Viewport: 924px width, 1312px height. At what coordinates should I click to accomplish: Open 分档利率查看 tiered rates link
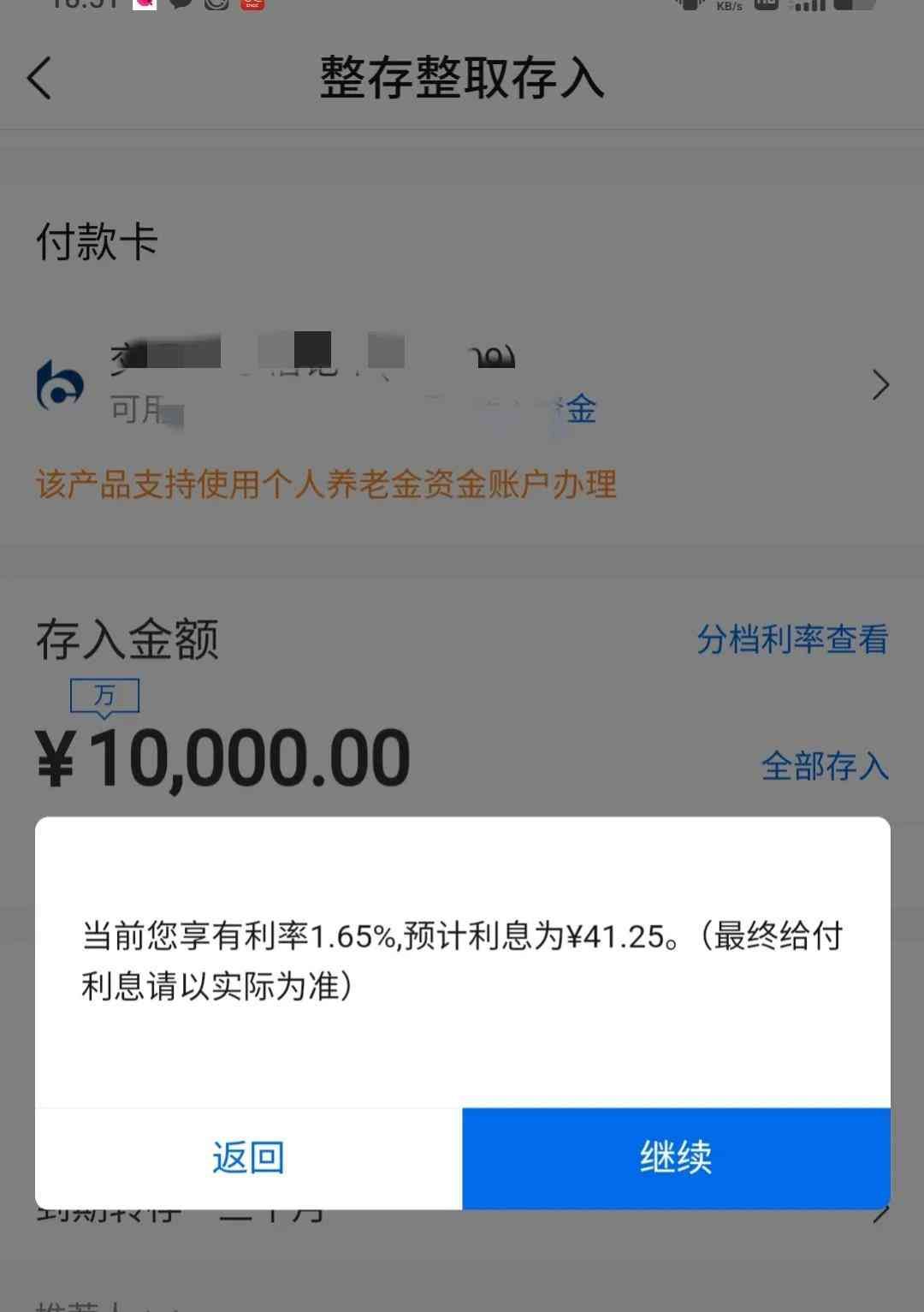tap(792, 639)
